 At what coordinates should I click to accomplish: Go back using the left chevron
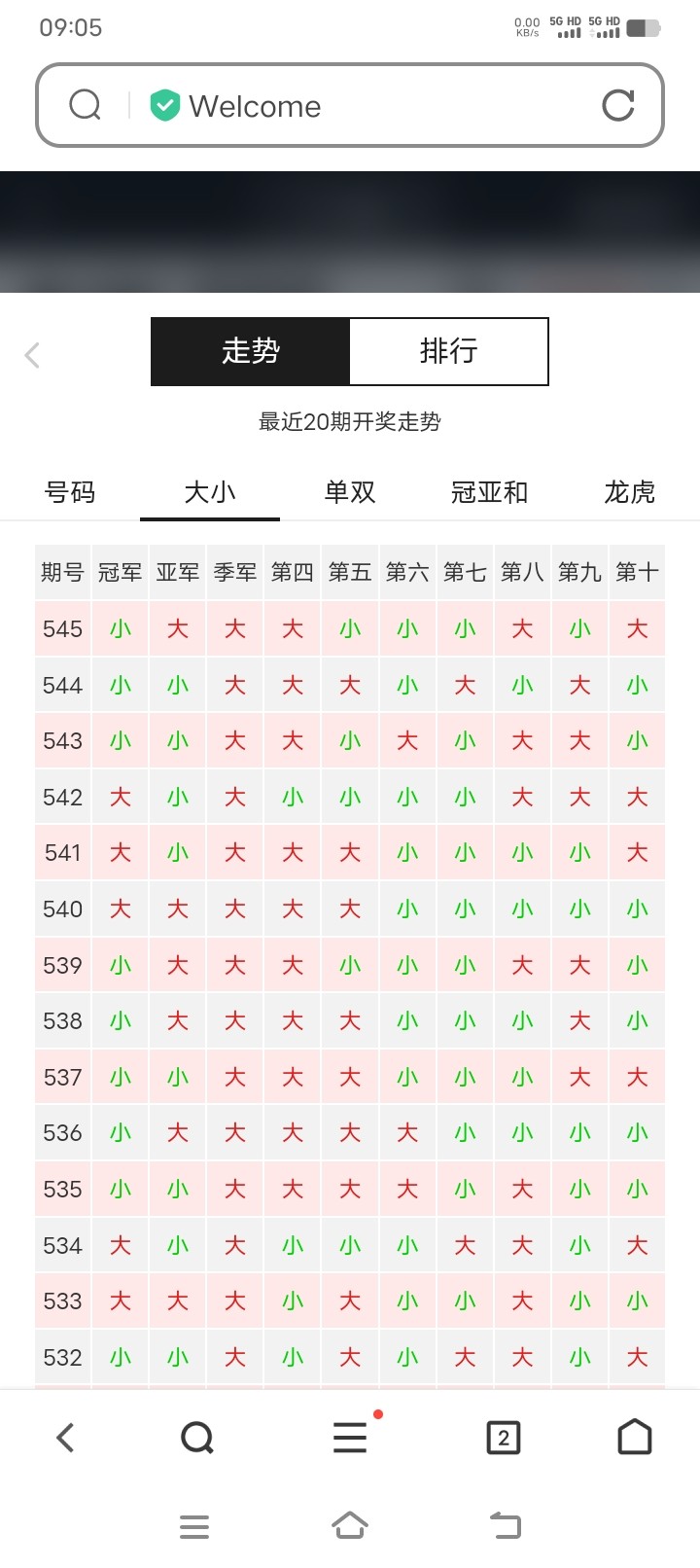point(32,355)
